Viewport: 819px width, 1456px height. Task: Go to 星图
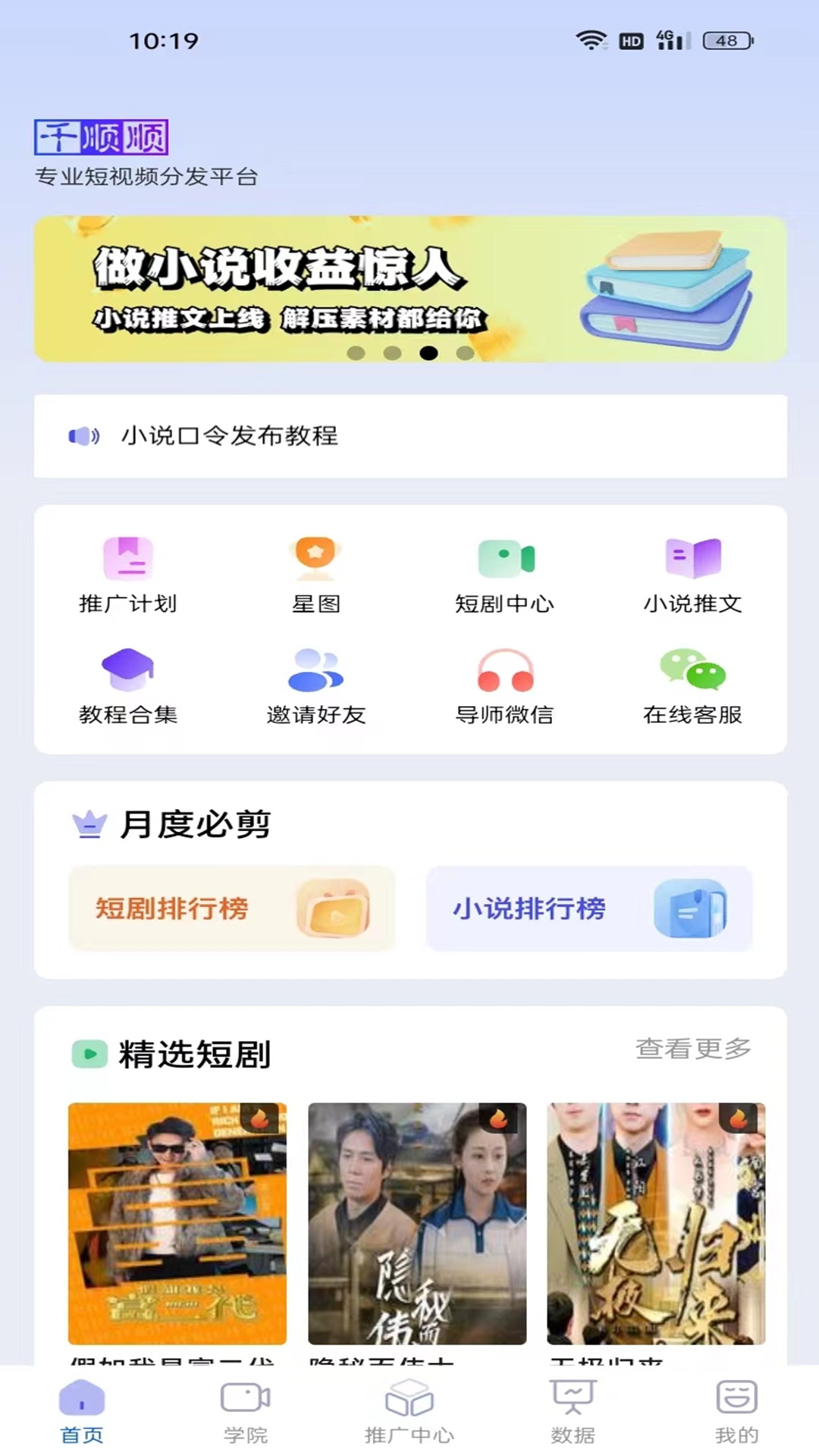point(315,574)
